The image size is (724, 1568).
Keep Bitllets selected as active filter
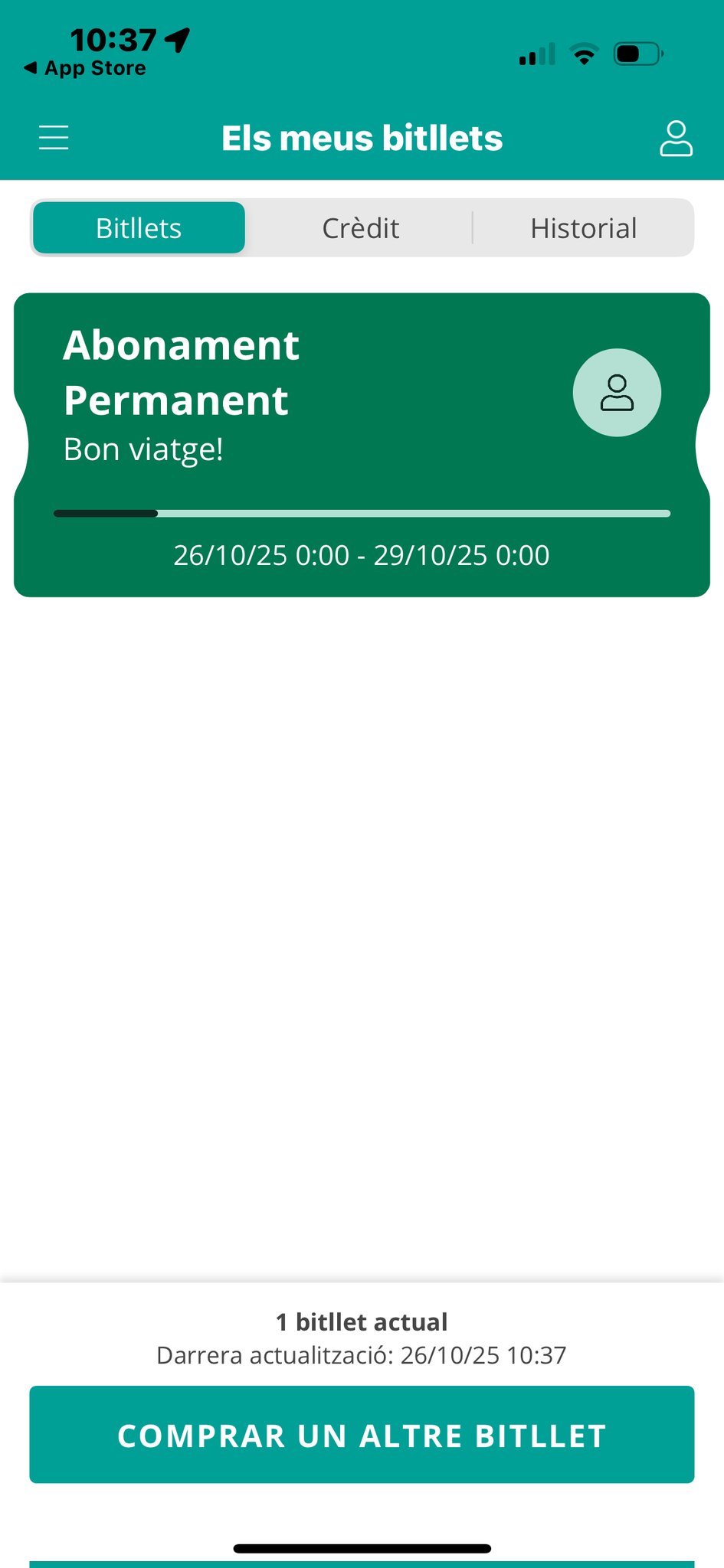point(138,227)
